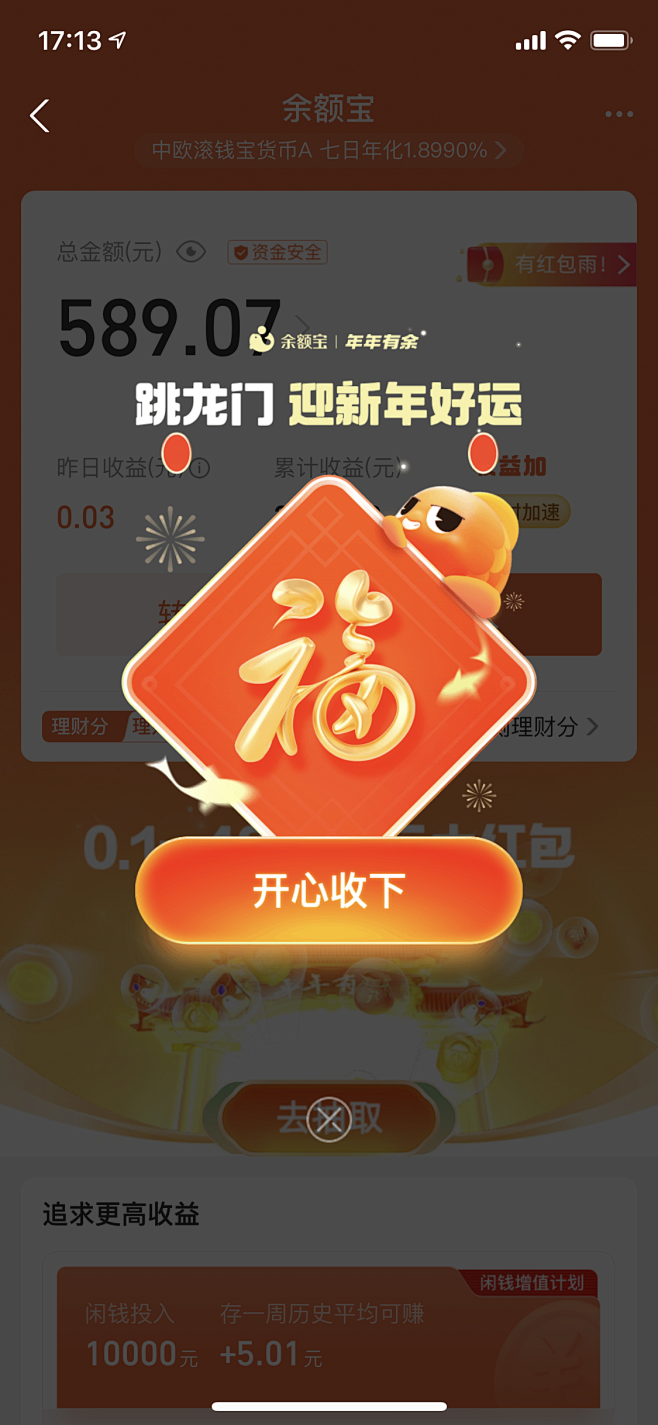This screenshot has width=658, height=1425.
Task: Go back with the top-left arrow
Action: point(40,115)
